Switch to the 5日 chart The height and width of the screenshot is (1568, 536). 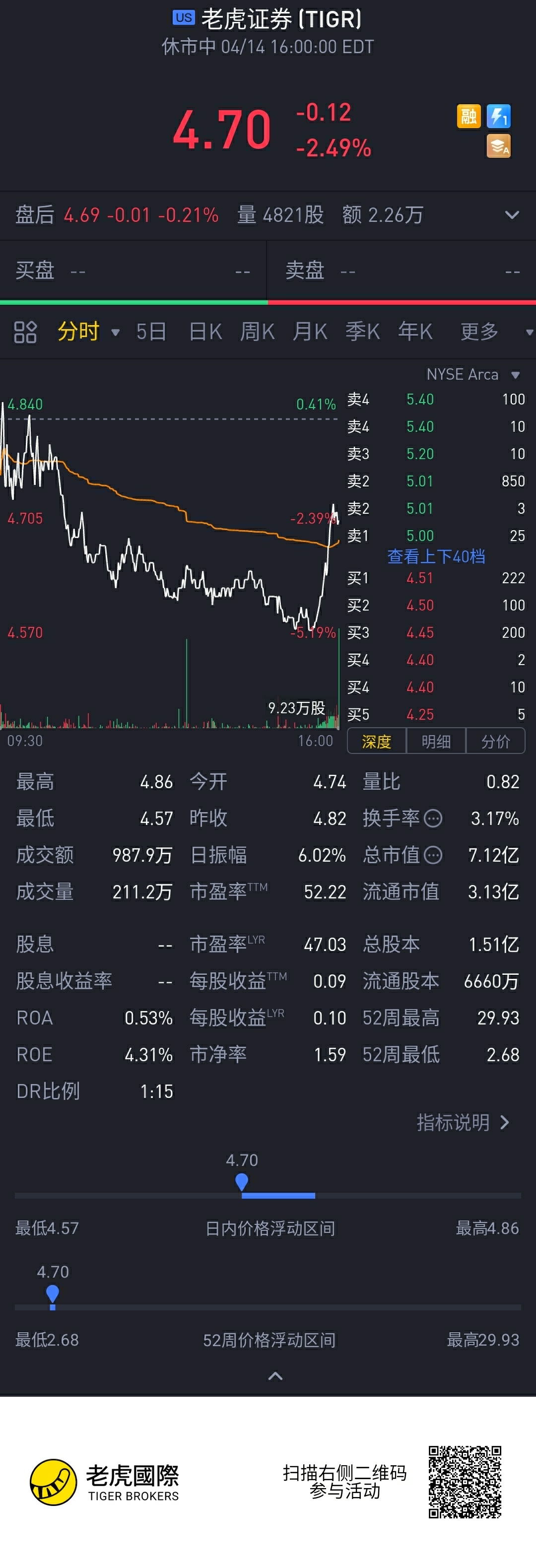click(x=151, y=332)
